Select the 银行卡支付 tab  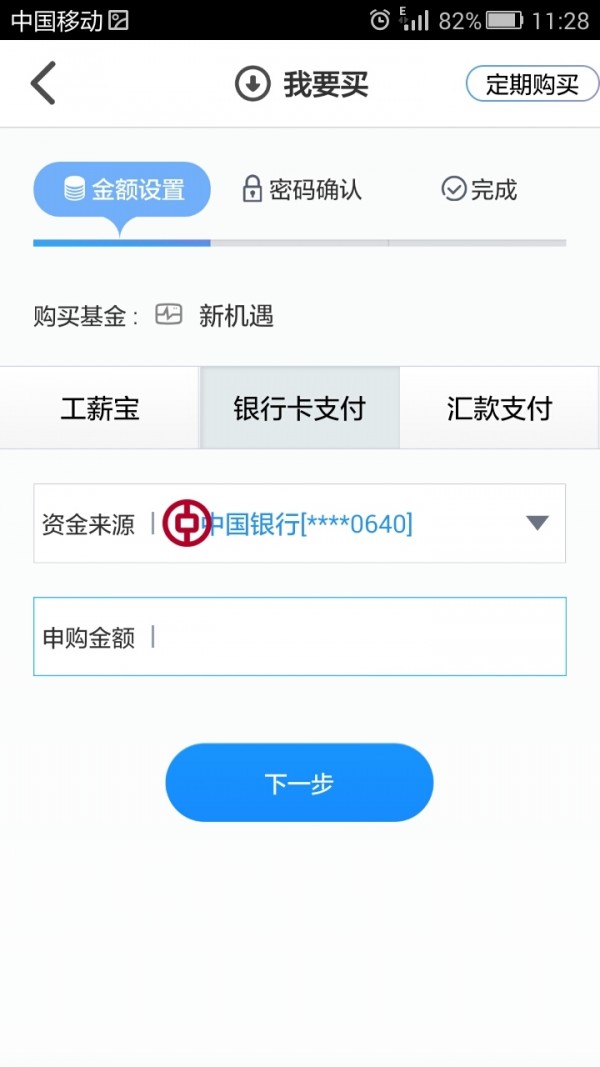pyautogui.click(x=299, y=408)
